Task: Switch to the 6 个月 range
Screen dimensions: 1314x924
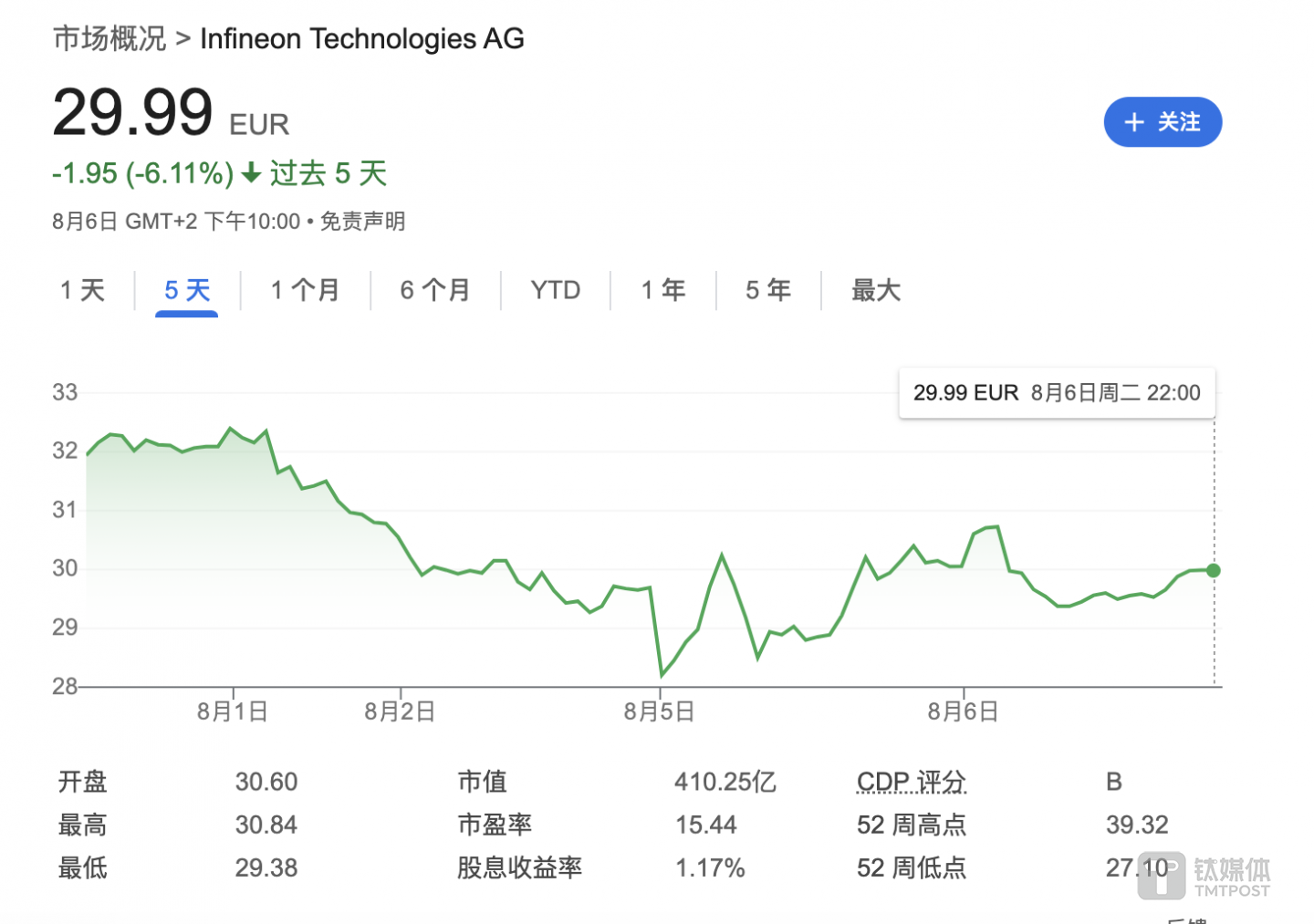Action: click(x=435, y=290)
